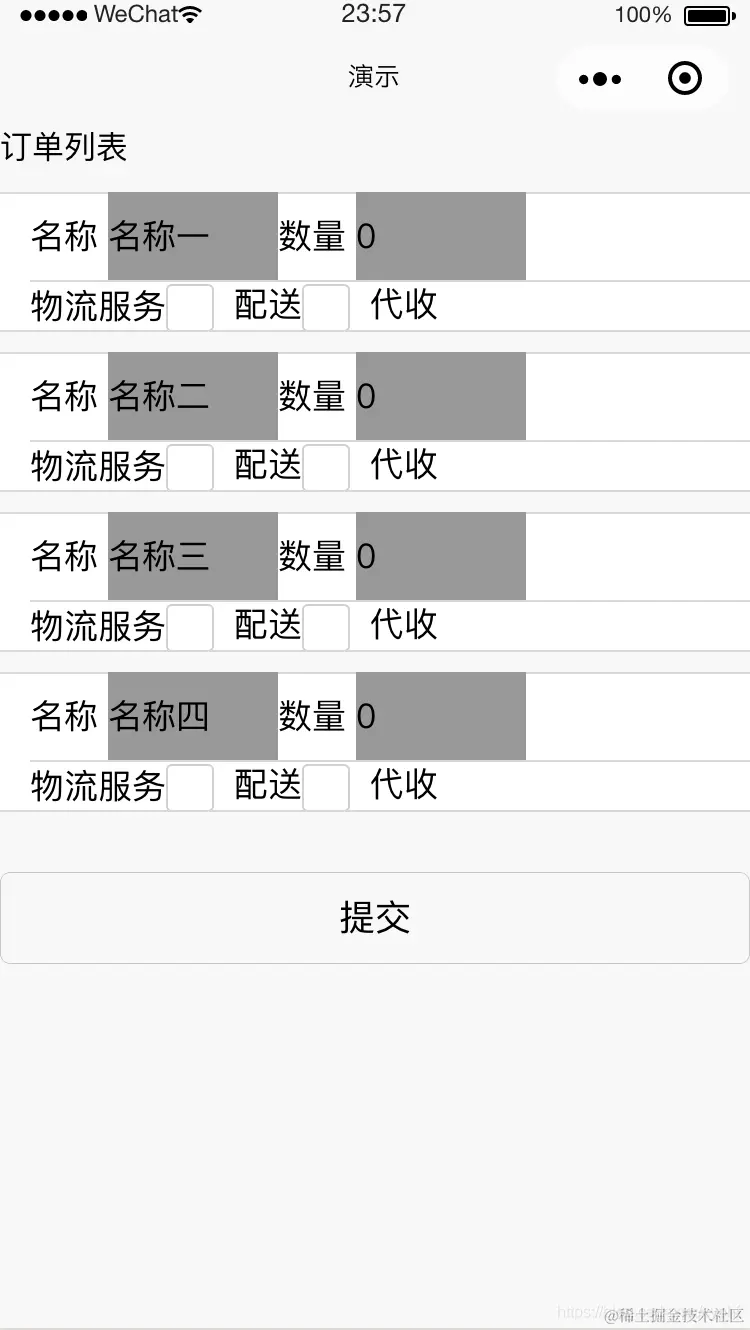Enable 配送 for the 名称三 order
The image size is (750, 1330).
coord(190,627)
